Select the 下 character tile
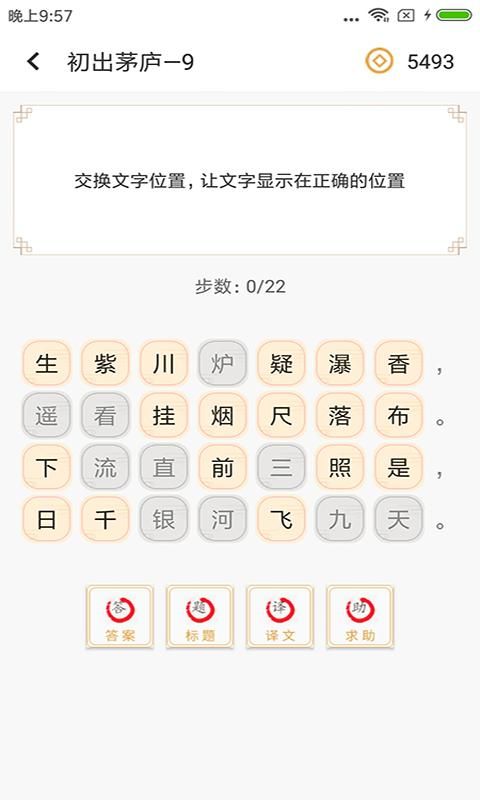Viewport: 480px width, 800px height. coord(46,467)
